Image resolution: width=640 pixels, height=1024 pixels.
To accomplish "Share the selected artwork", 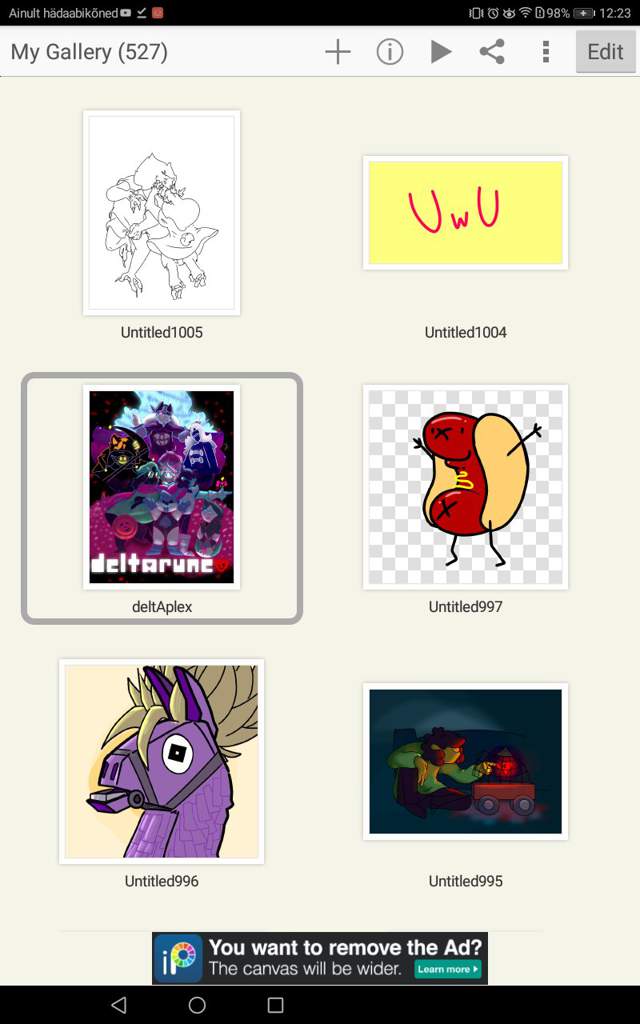I will [x=492, y=52].
